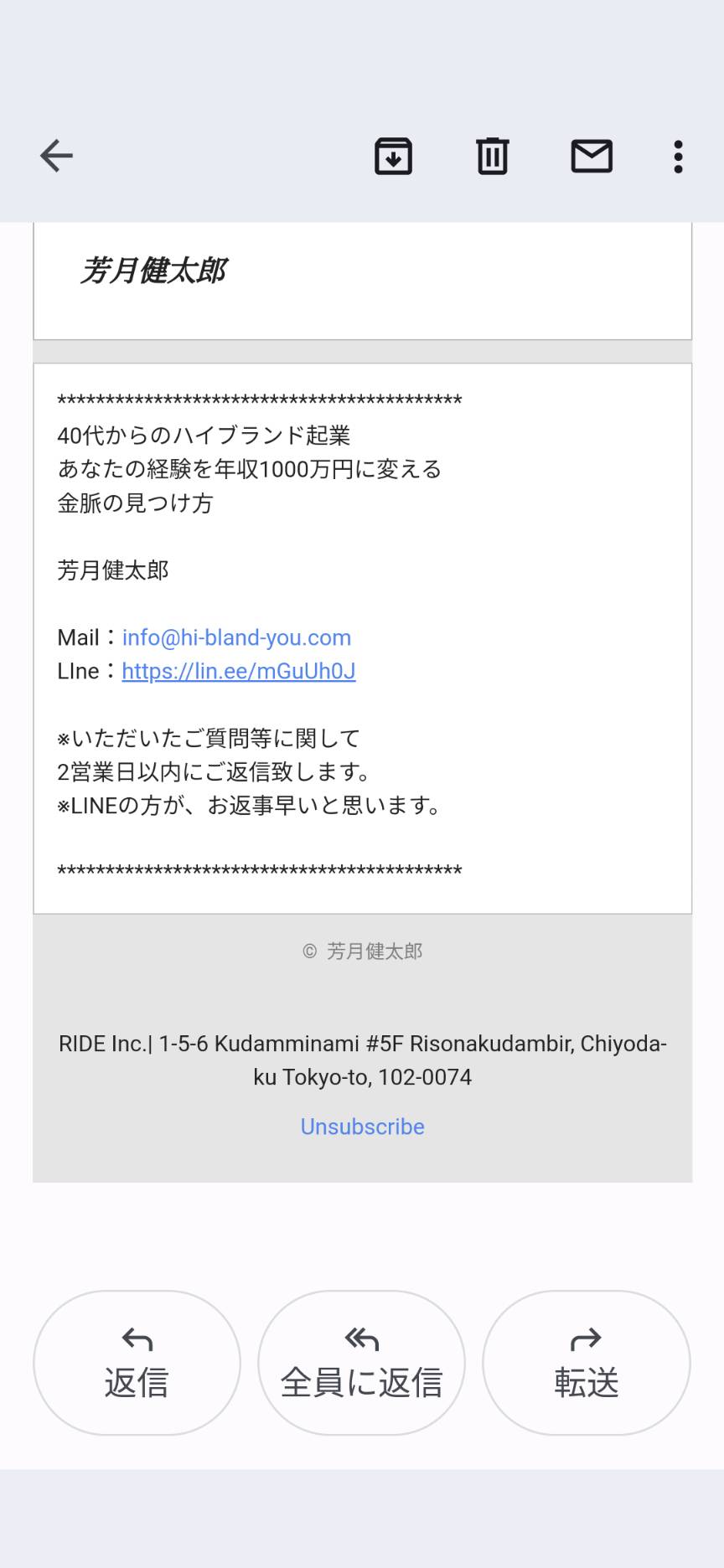Go back to the inbox
This screenshot has width=724, height=1568.
(56, 156)
